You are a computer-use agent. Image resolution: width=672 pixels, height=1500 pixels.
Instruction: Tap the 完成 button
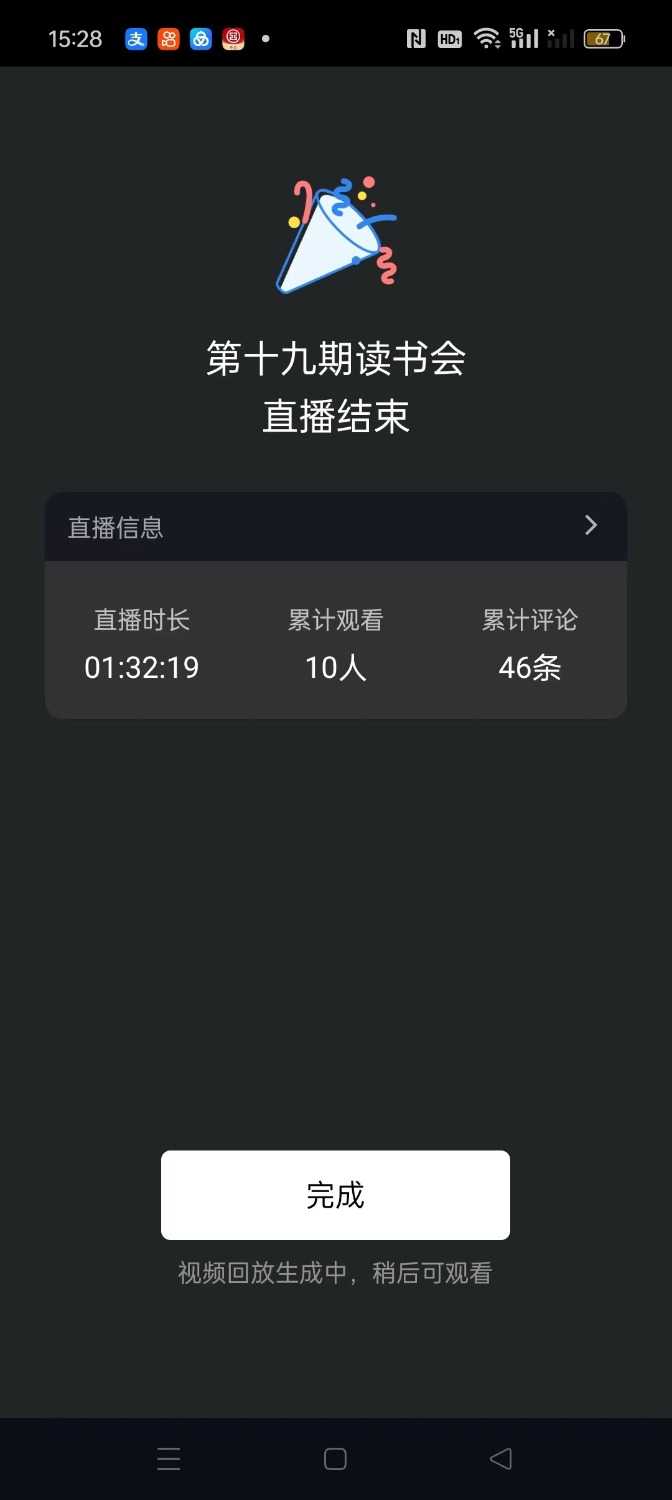click(x=336, y=1195)
